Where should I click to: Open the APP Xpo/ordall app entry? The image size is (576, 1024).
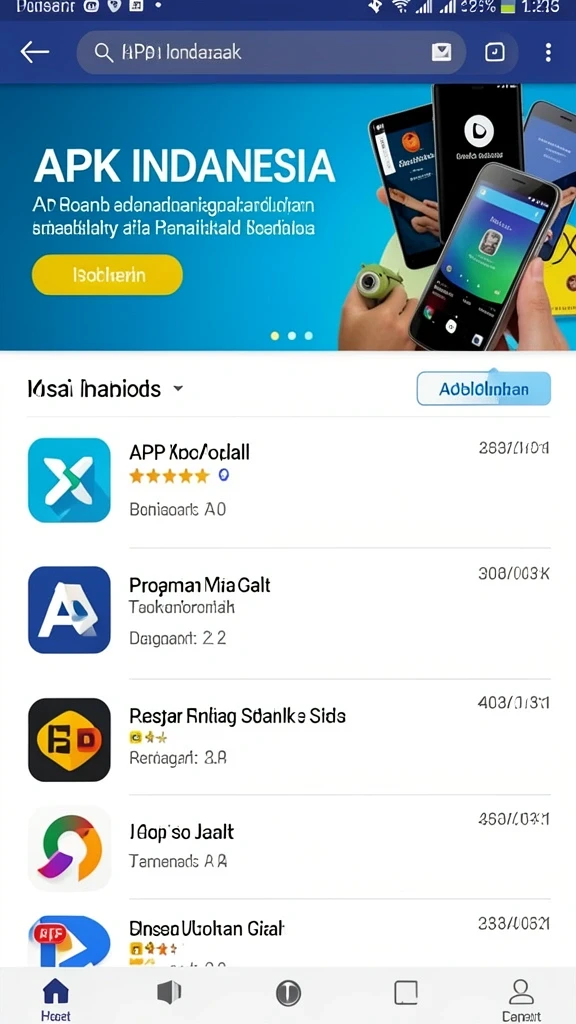289,481
